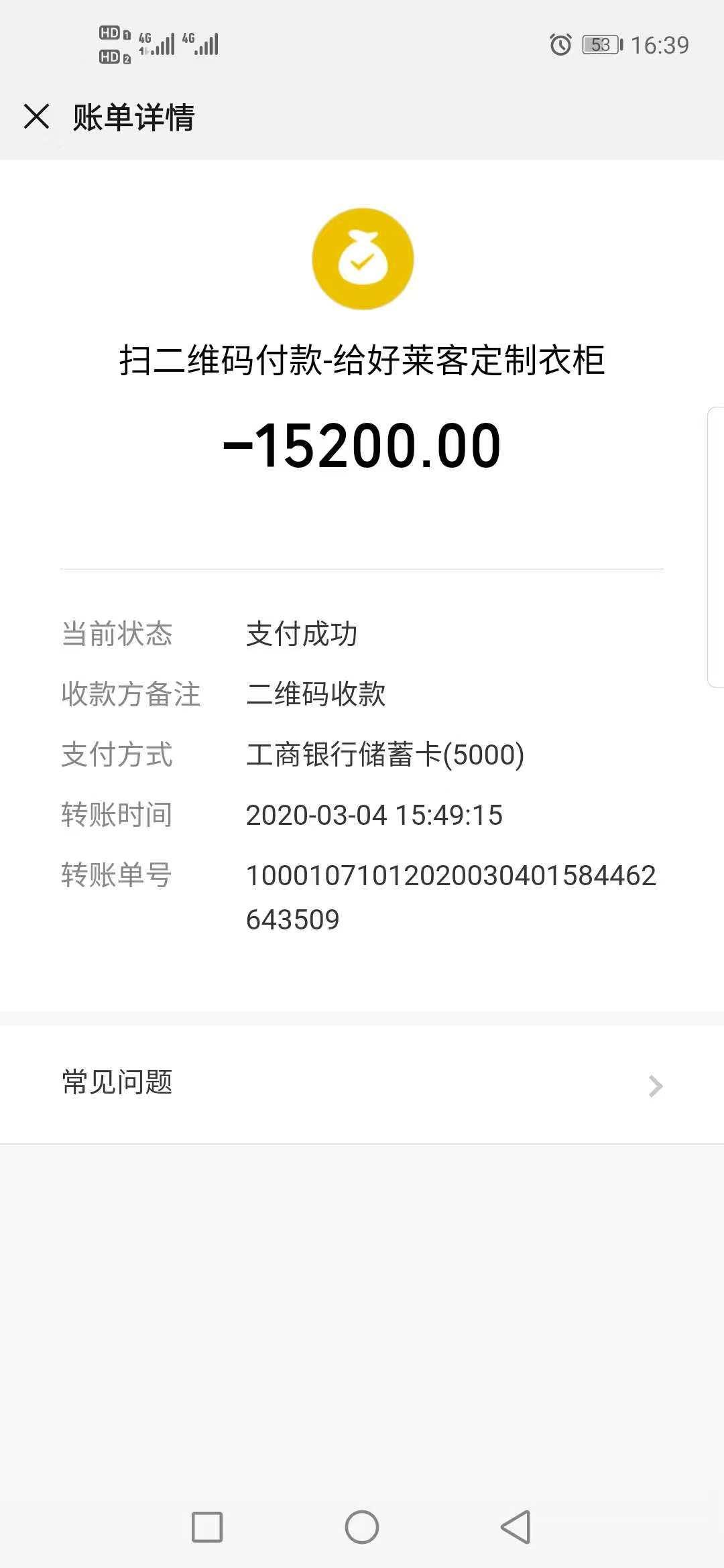724x1568 pixels.
Task: Close the 账单详情 bill details page
Action: click(x=36, y=116)
